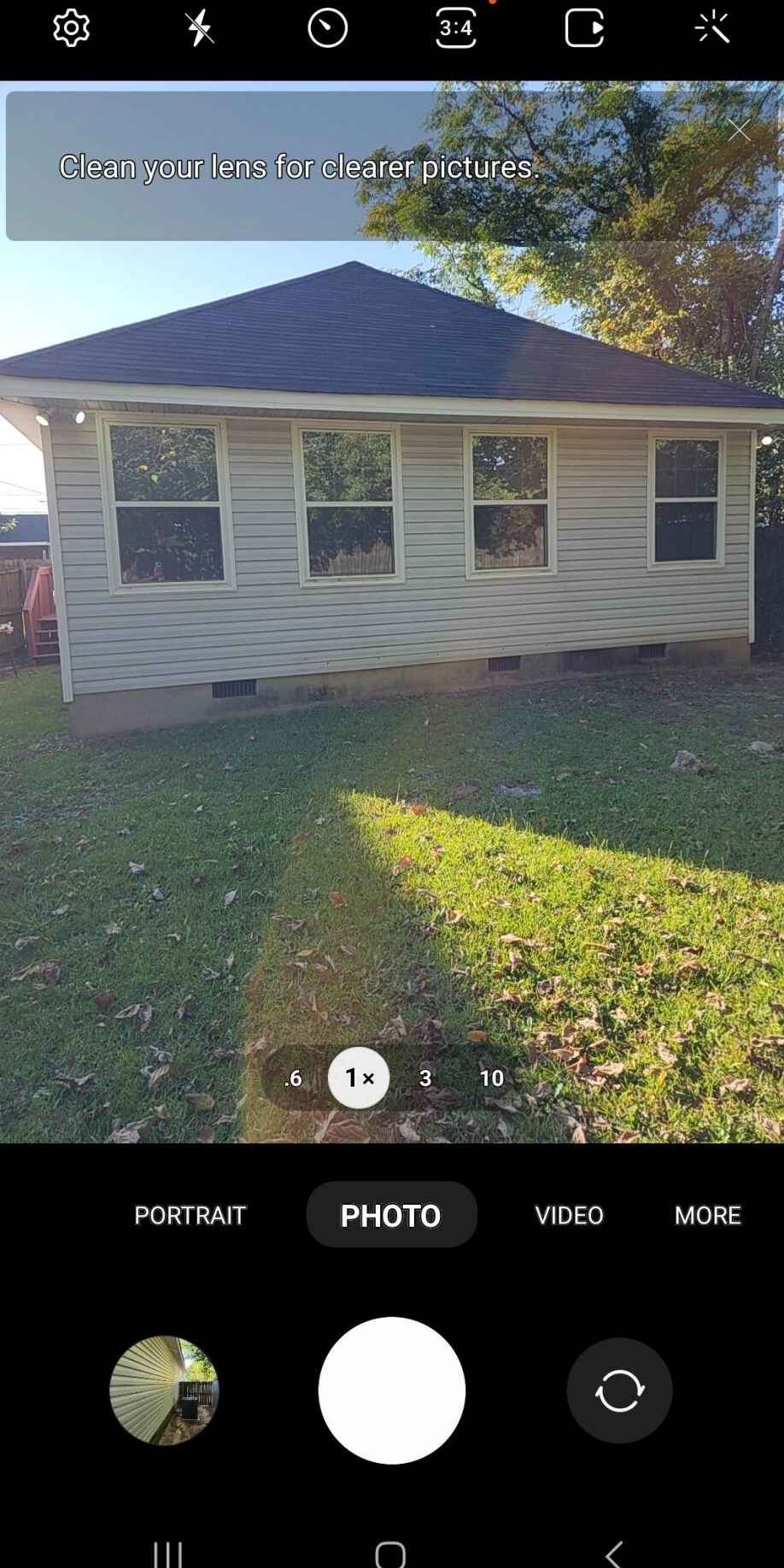Switch to Portrait mode
The image size is (784, 1568).
point(190,1215)
